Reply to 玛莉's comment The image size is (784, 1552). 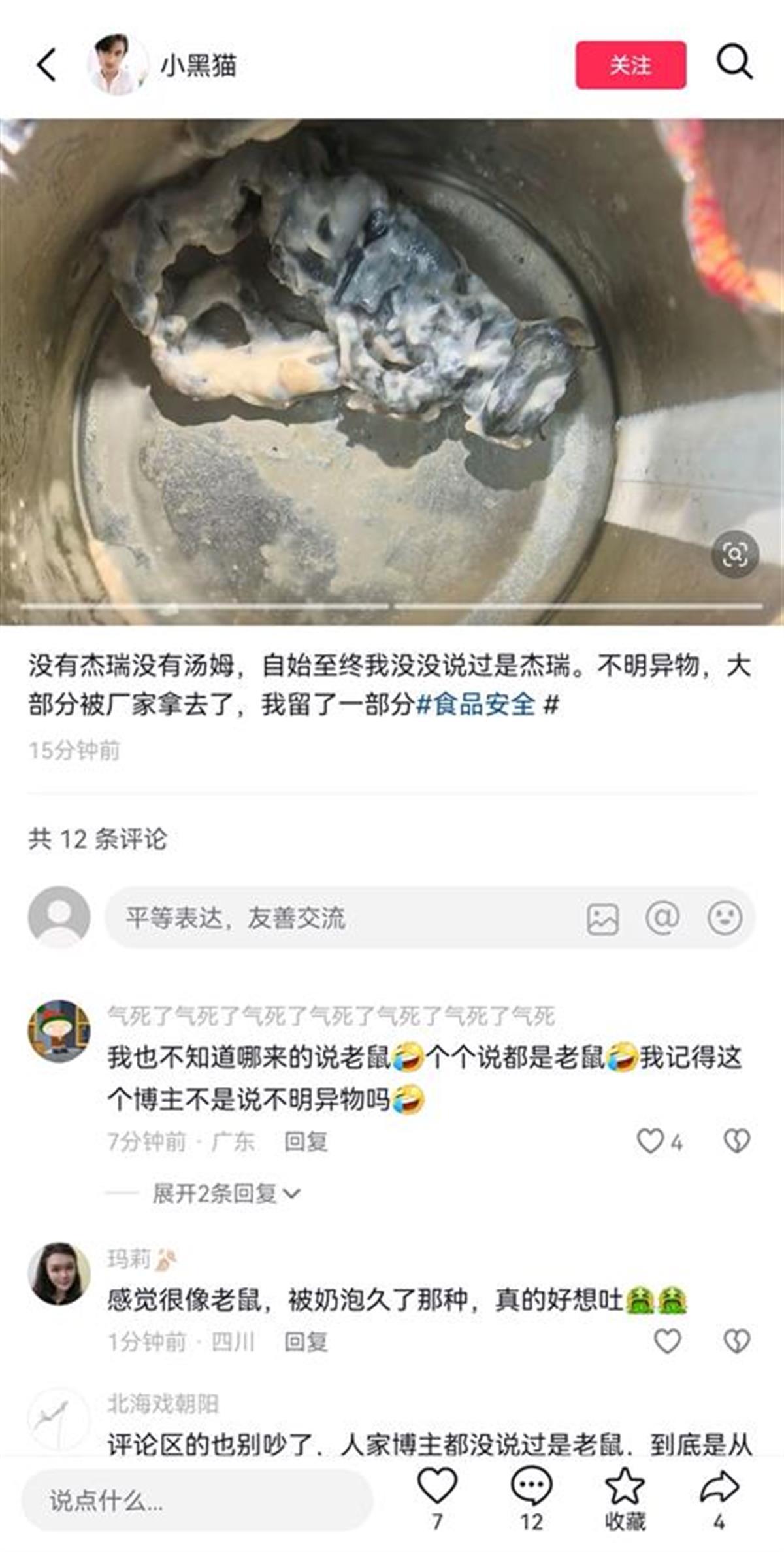pyautogui.click(x=306, y=1342)
